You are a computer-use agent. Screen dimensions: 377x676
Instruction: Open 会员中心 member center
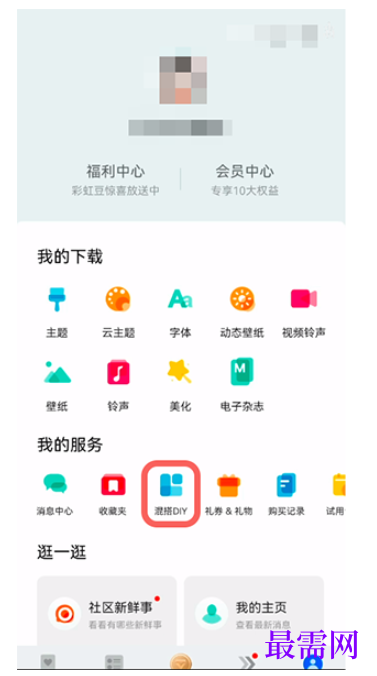coord(245,179)
